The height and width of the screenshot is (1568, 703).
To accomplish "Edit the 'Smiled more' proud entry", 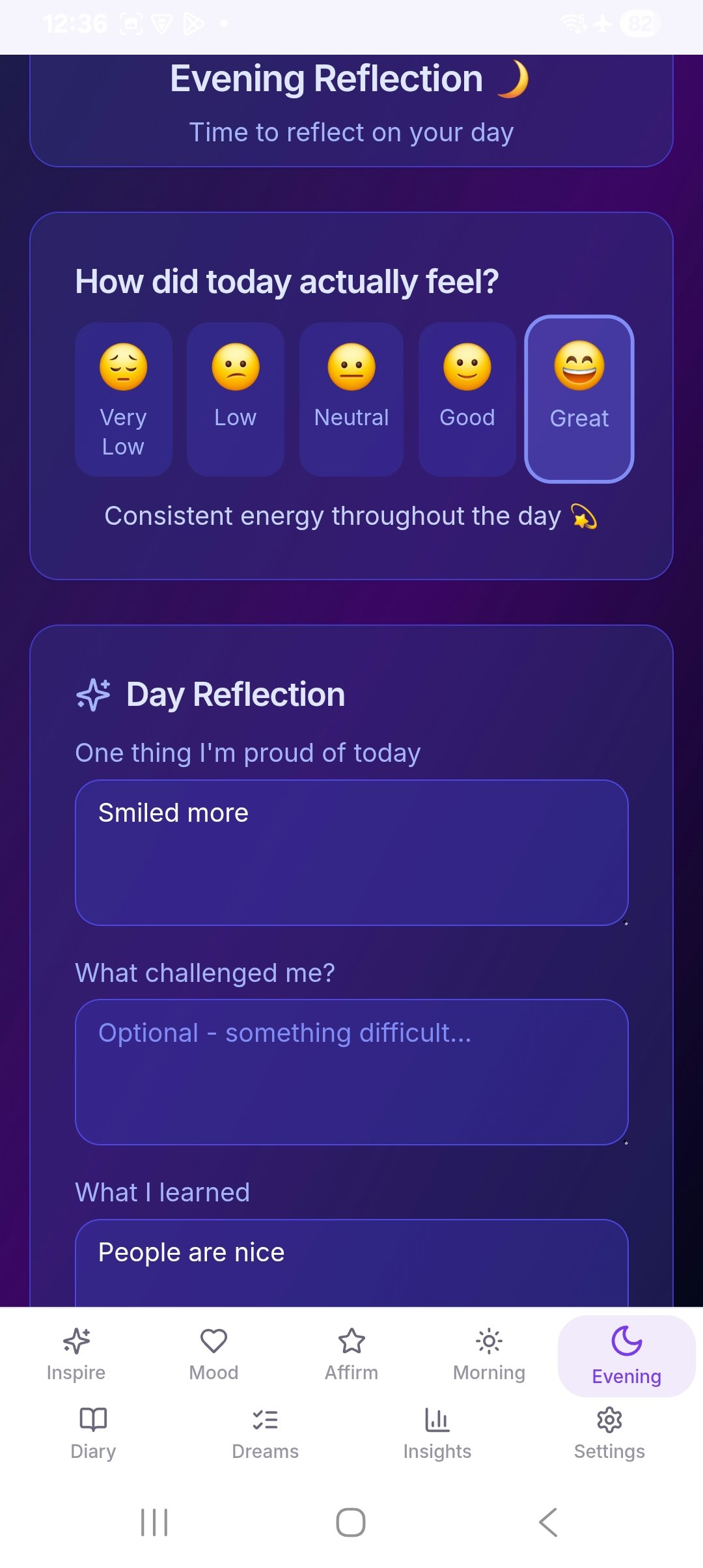I will [351, 853].
